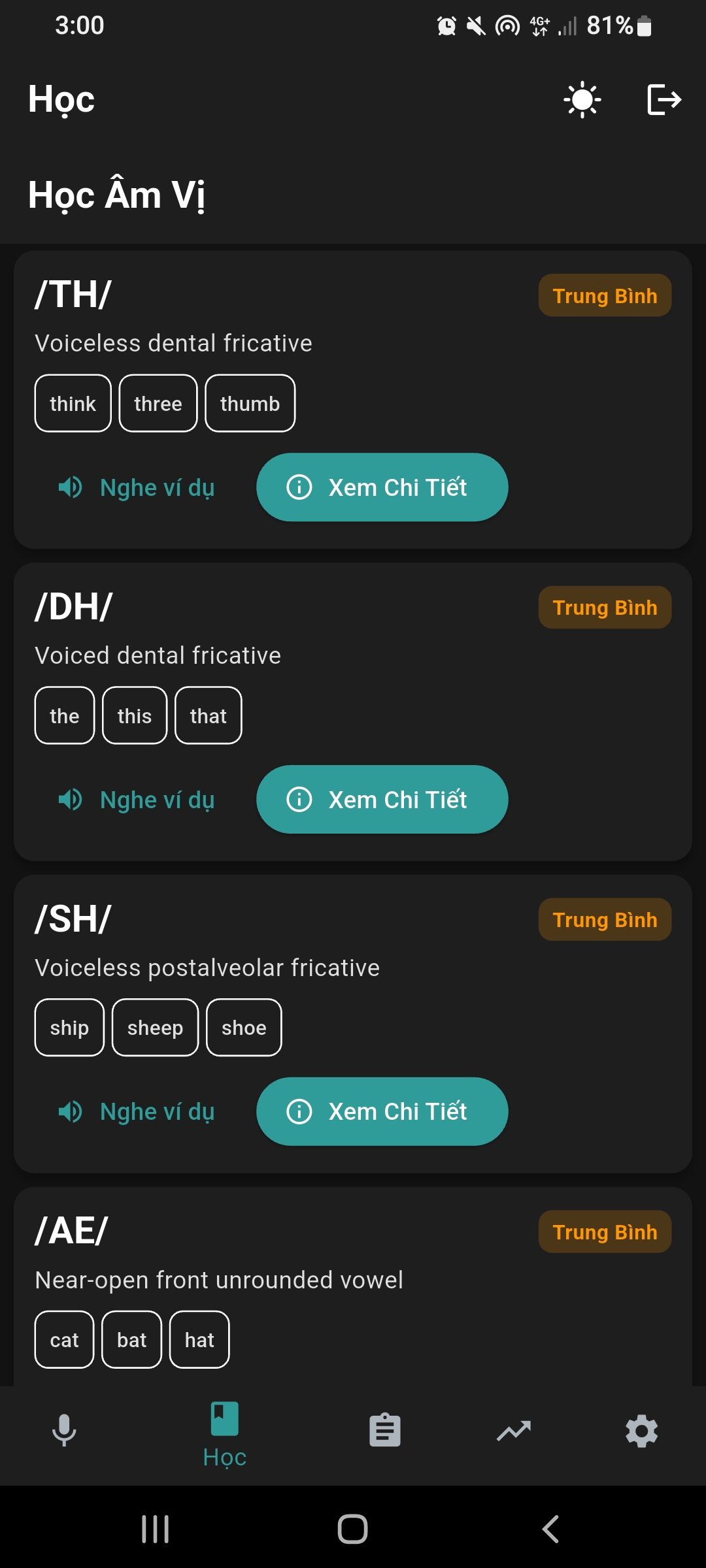The width and height of the screenshot is (706, 1568).
Task: Play audio example for /DH/ phoneme
Action: click(x=71, y=799)
